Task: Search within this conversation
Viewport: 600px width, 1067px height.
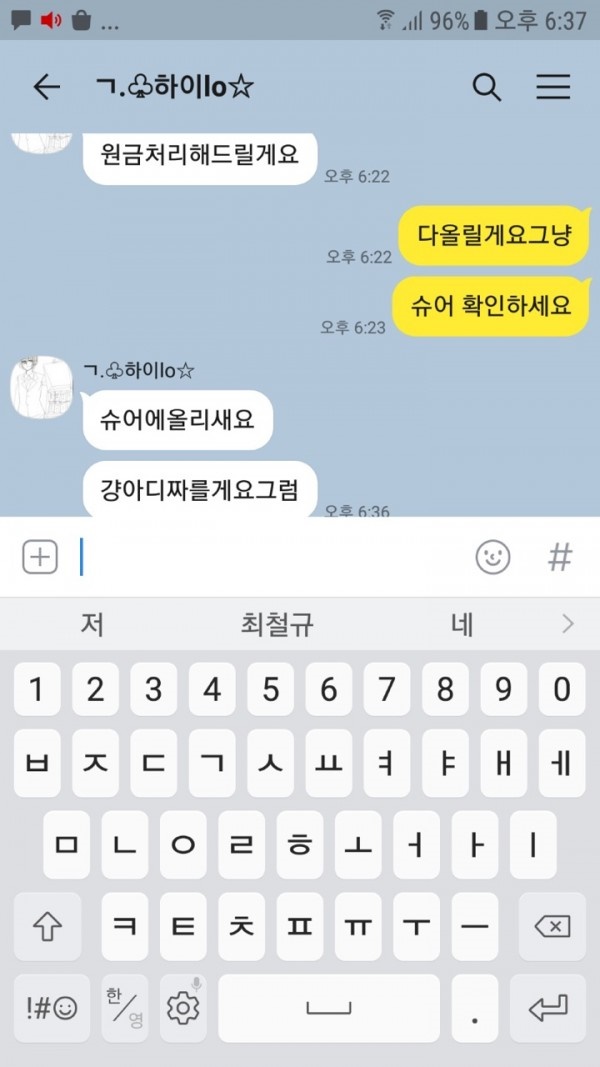Action: (x=486, y=87)
